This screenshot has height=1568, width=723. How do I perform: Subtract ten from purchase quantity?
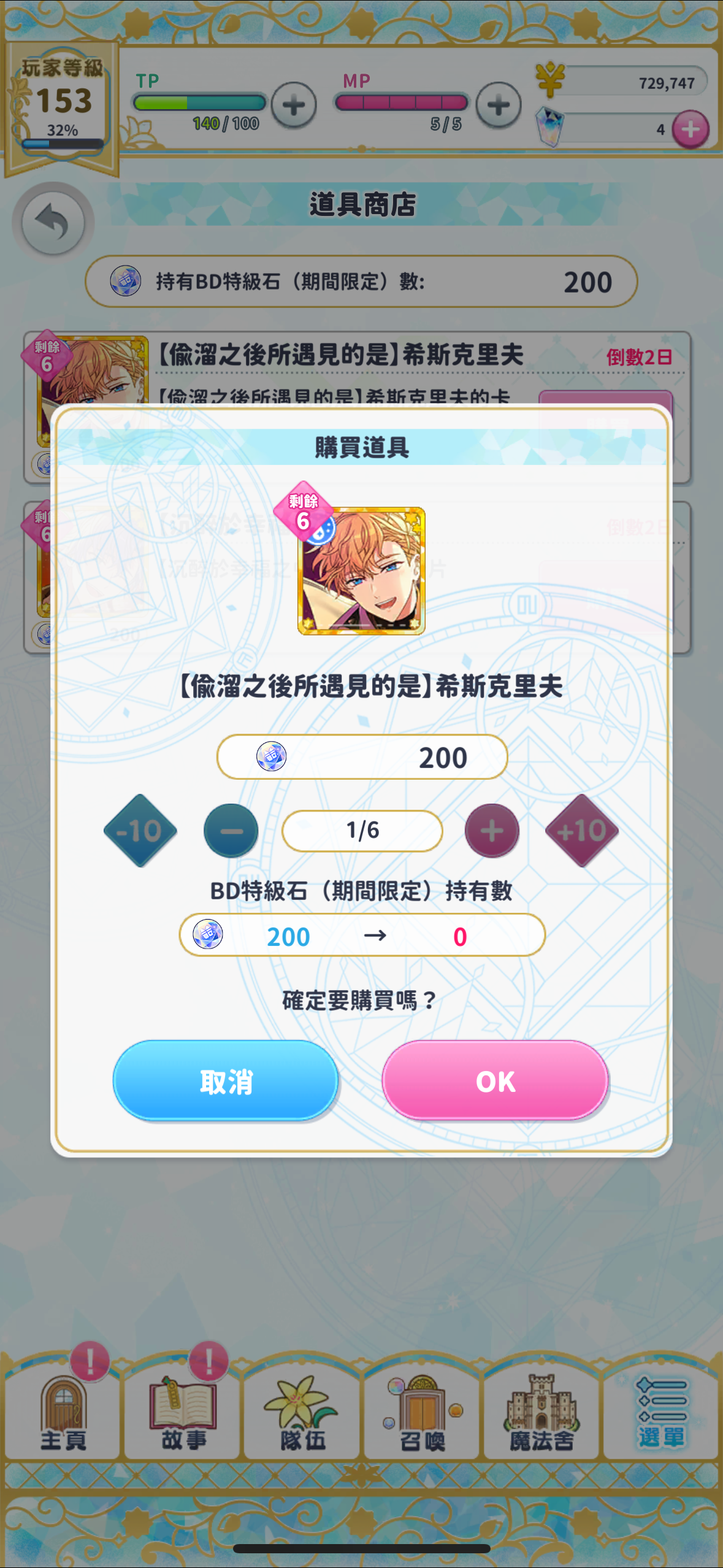click(140, 831)
